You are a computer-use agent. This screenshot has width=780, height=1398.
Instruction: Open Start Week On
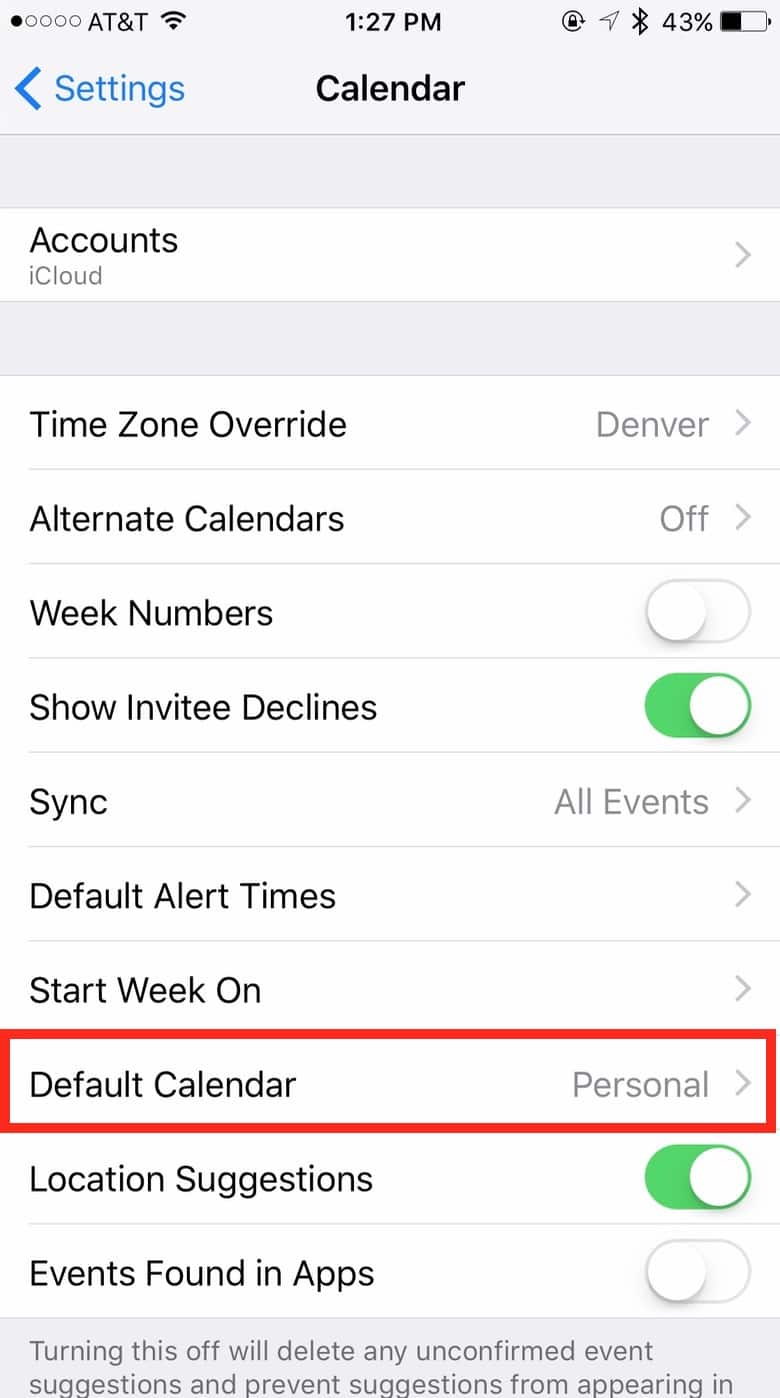pos(390,989)
